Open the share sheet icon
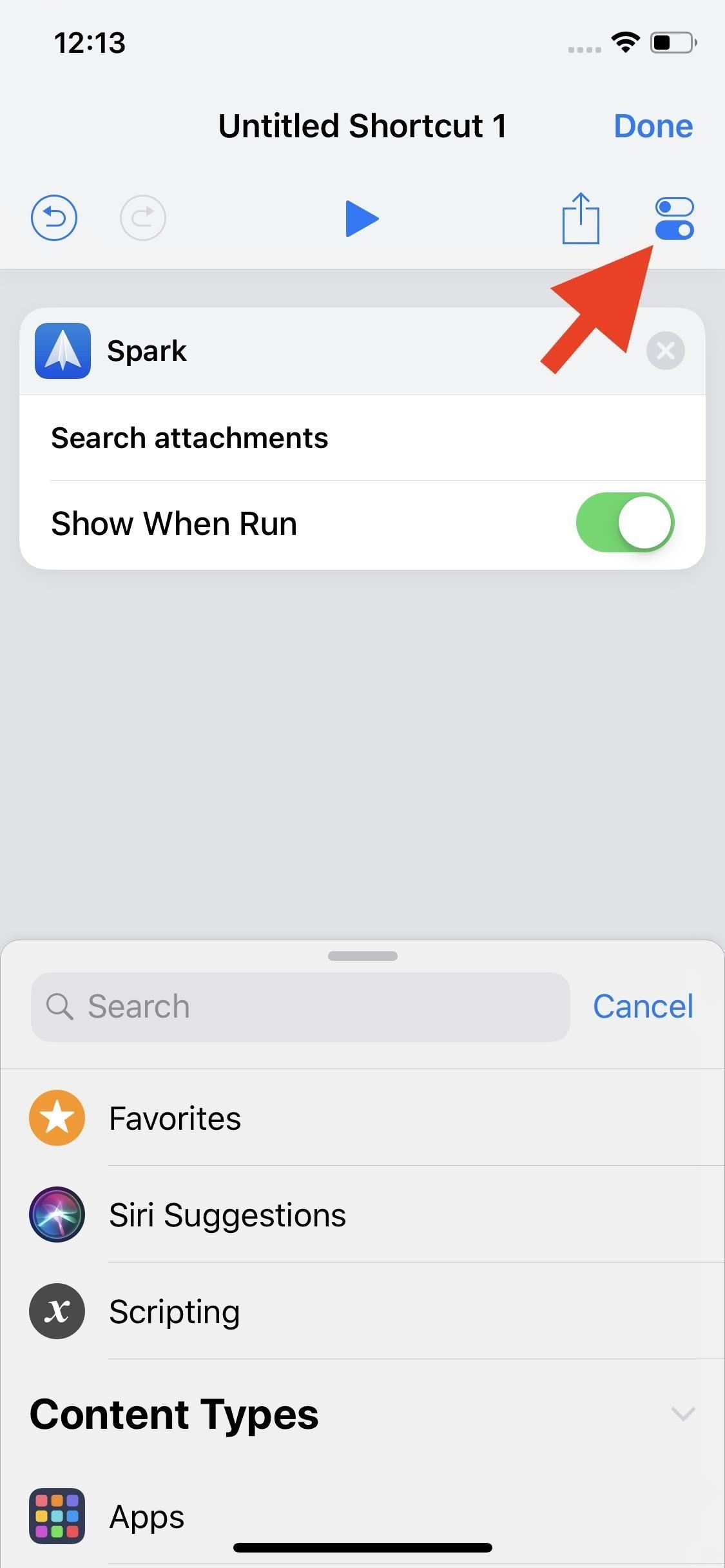Image resolution: width=725 pixels, height=1568 pixels. tap(579, 218)
